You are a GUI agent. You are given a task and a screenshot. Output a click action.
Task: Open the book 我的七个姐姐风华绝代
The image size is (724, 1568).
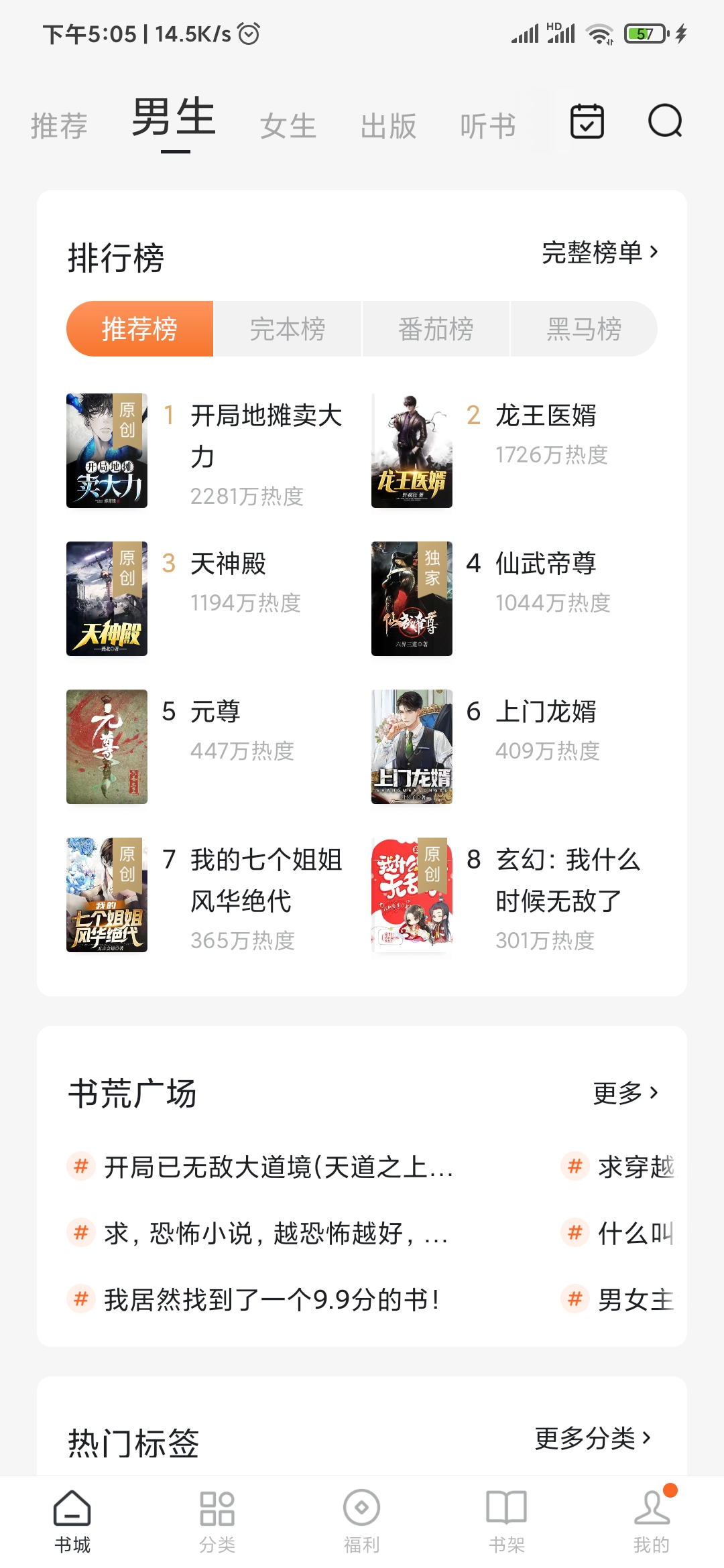click(265, 880)
